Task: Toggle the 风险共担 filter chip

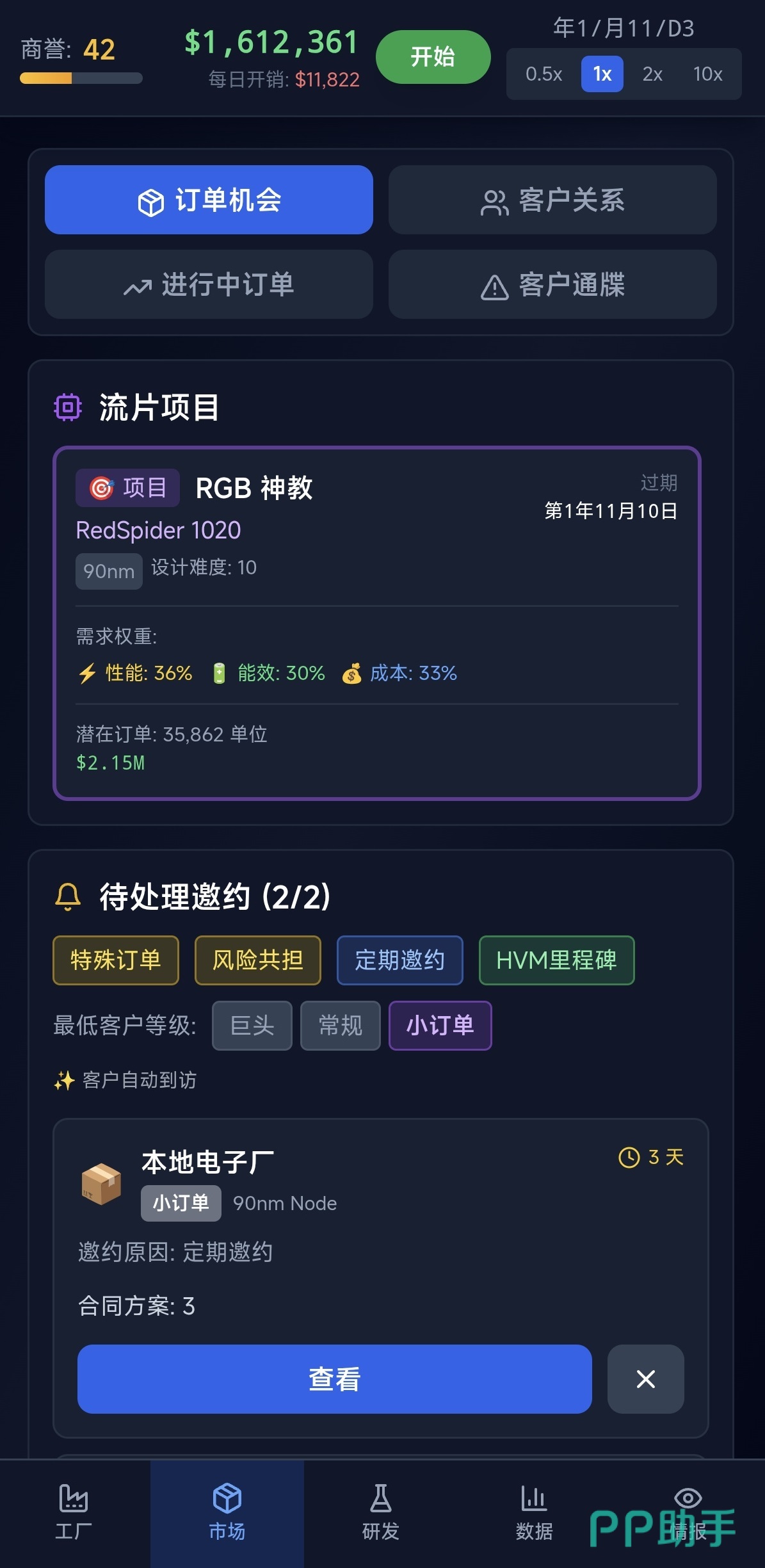Action: coord(258,960)
